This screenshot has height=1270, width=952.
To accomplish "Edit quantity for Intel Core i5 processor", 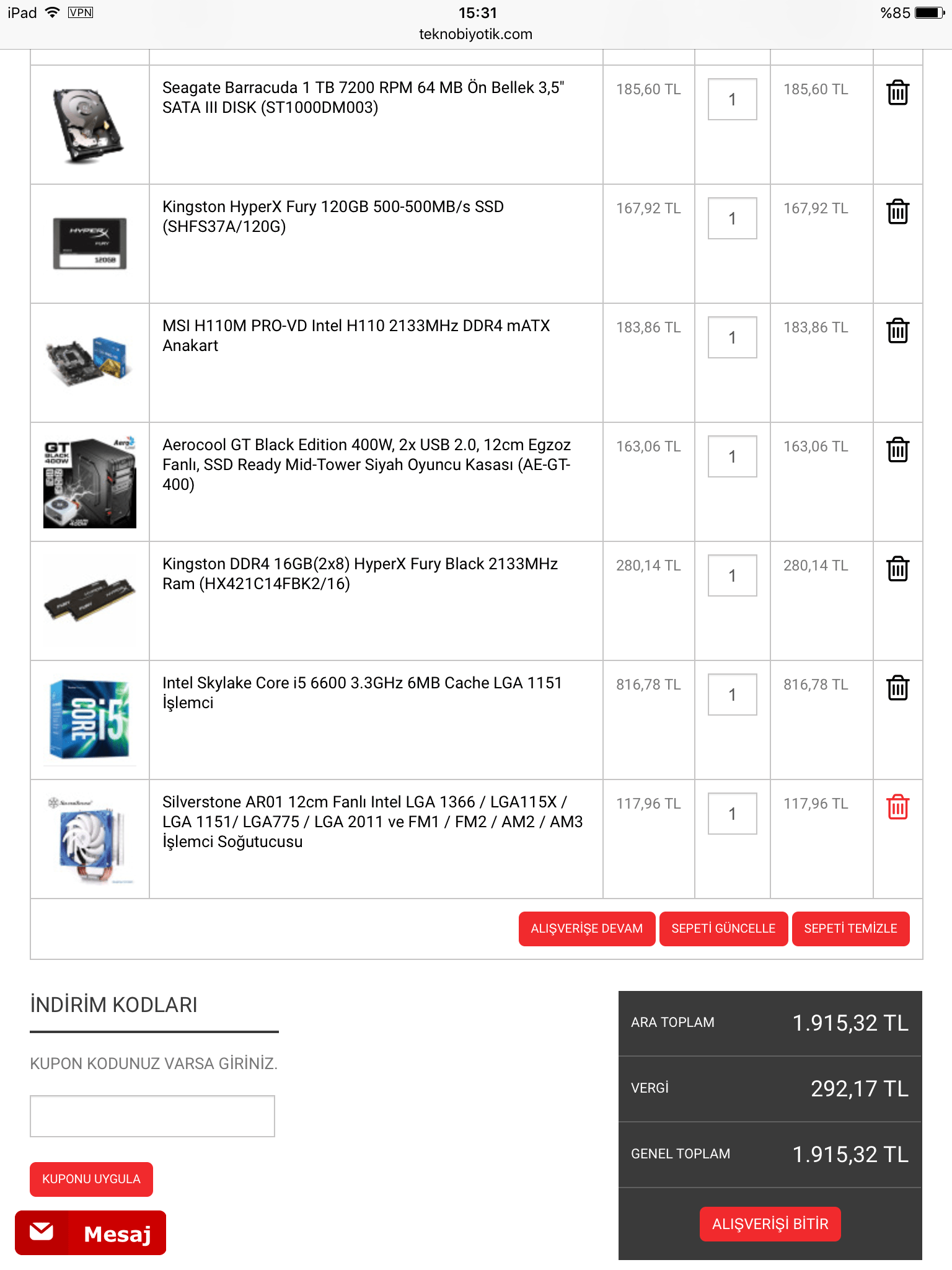I will coord(732,695).
